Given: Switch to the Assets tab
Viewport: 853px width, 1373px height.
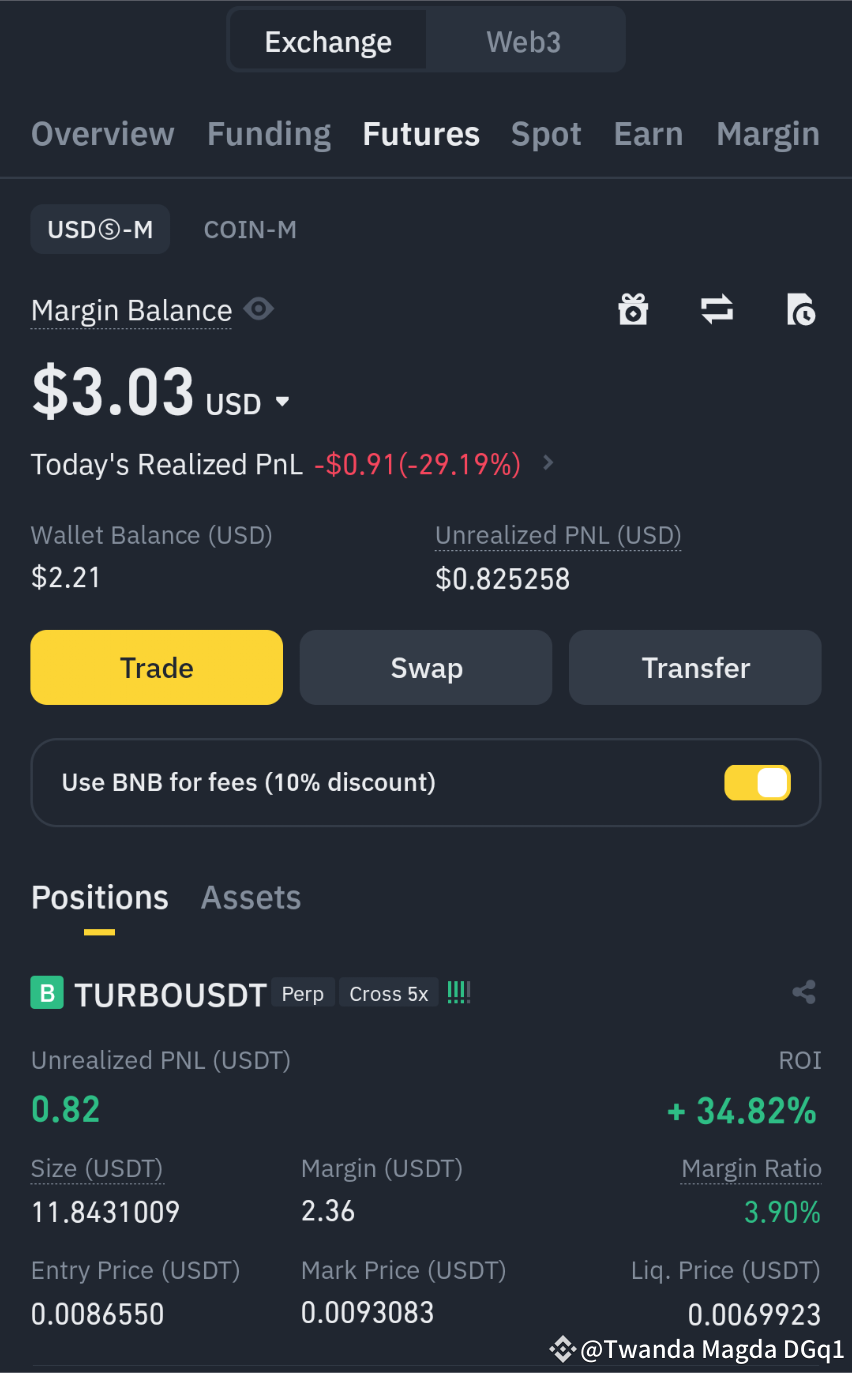Looking at the screenshot, I should click(250, 897).
